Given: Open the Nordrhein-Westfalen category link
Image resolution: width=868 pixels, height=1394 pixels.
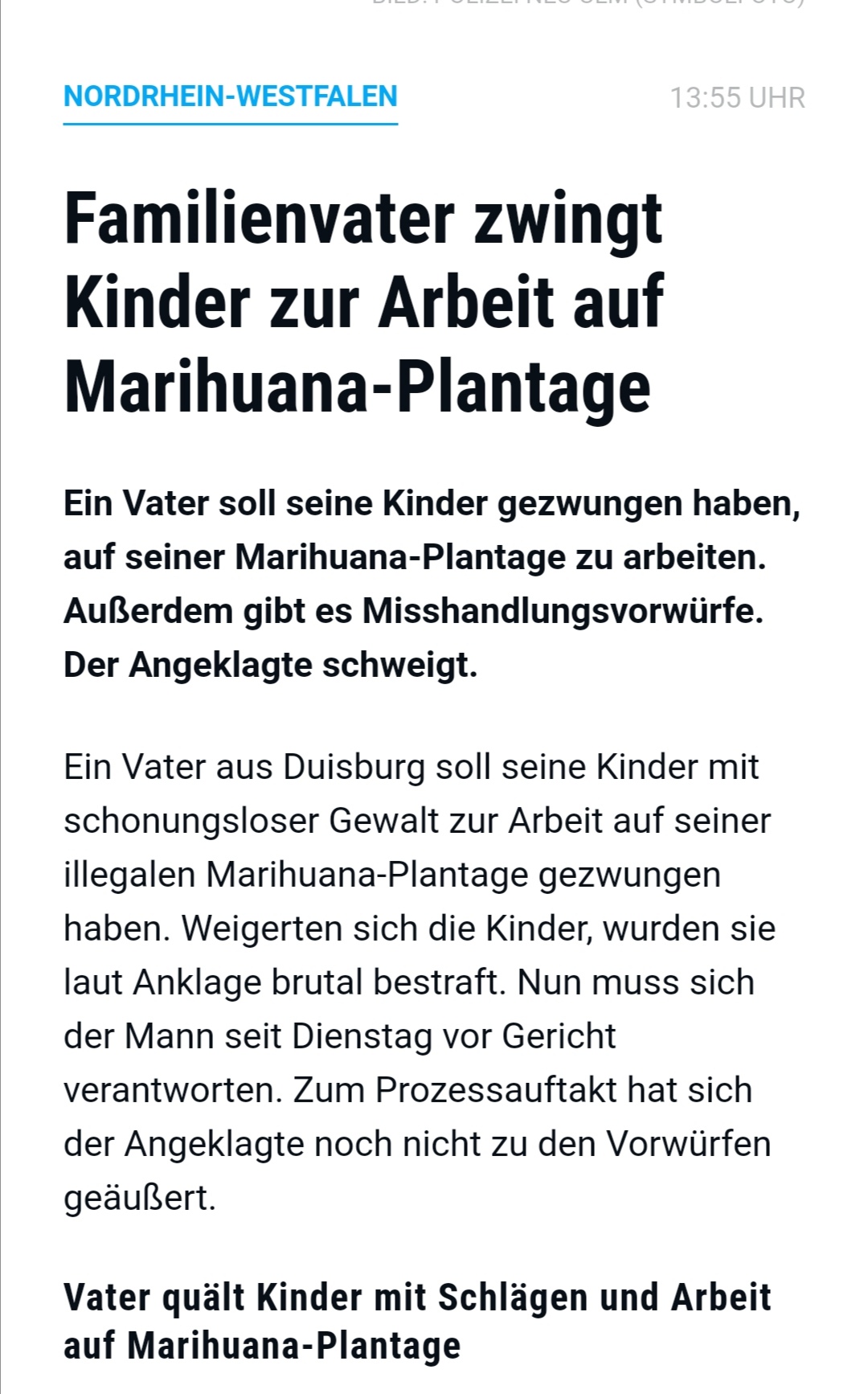Looking at the screenshot, I should click(x=231, y=96).
